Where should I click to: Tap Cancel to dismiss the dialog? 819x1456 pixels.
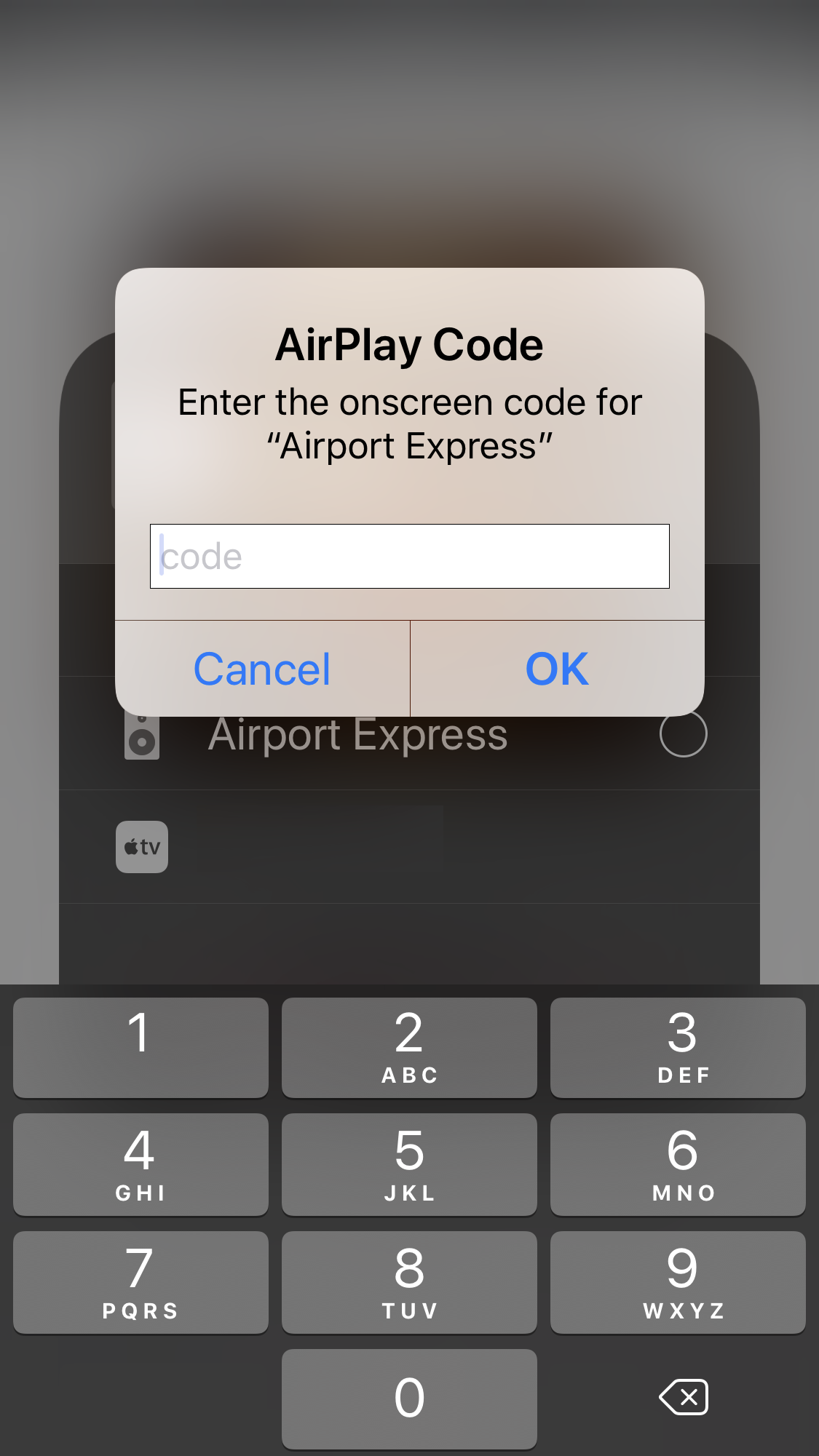[261, 669]
